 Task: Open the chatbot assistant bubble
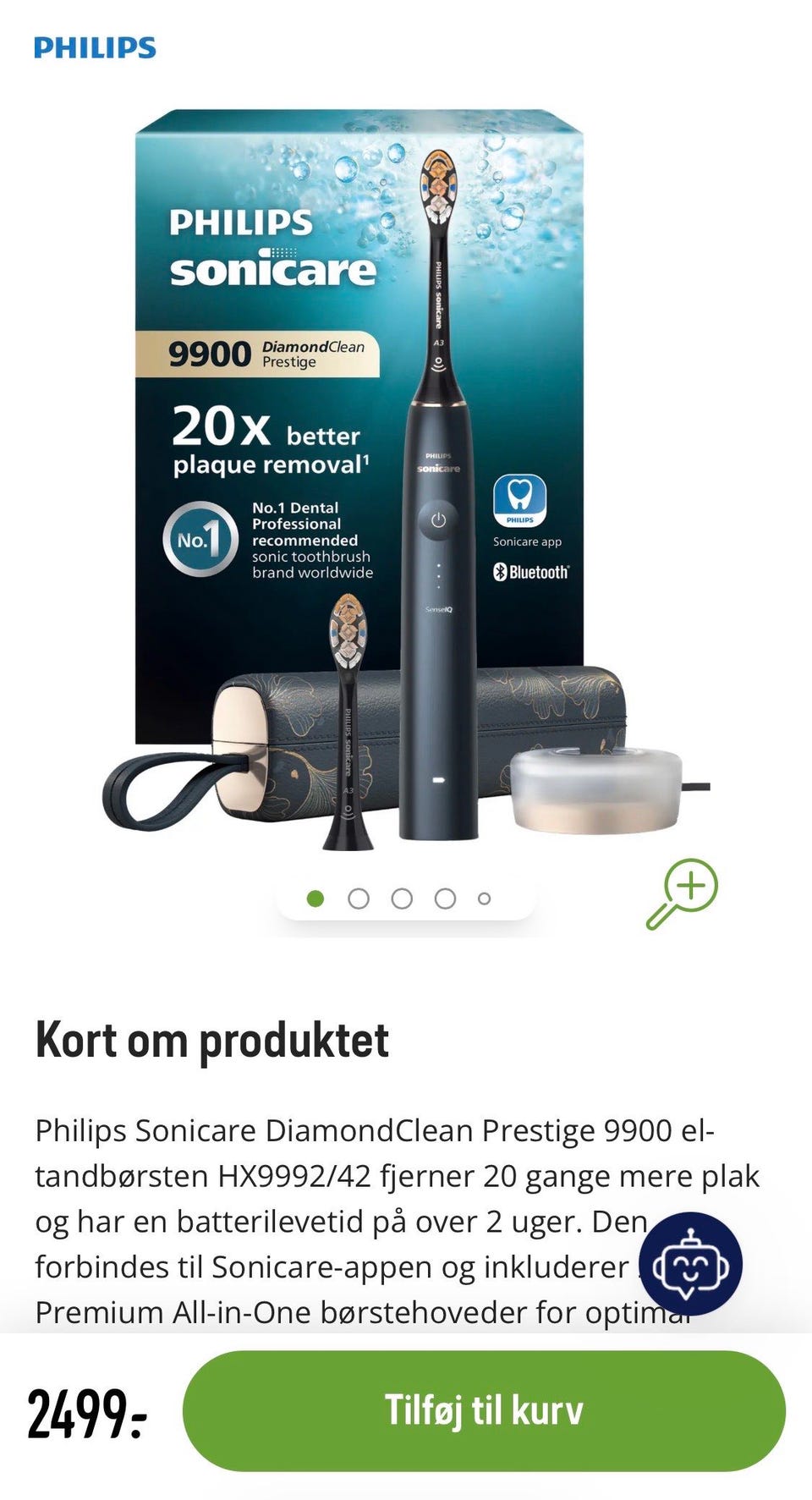(690, 1264)
